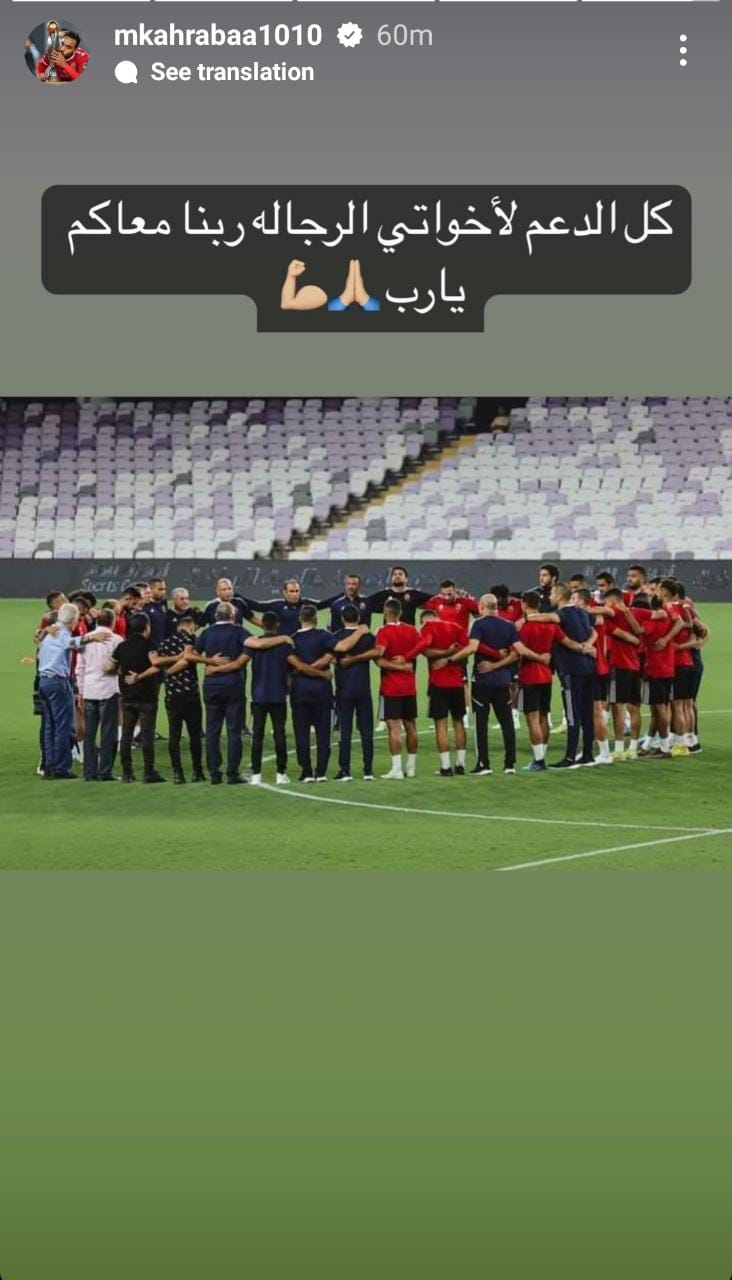Image resolution: width=732 pixels, height=1280 pixels.
Task: Open the three-dot story options menu
Action: 683,51
